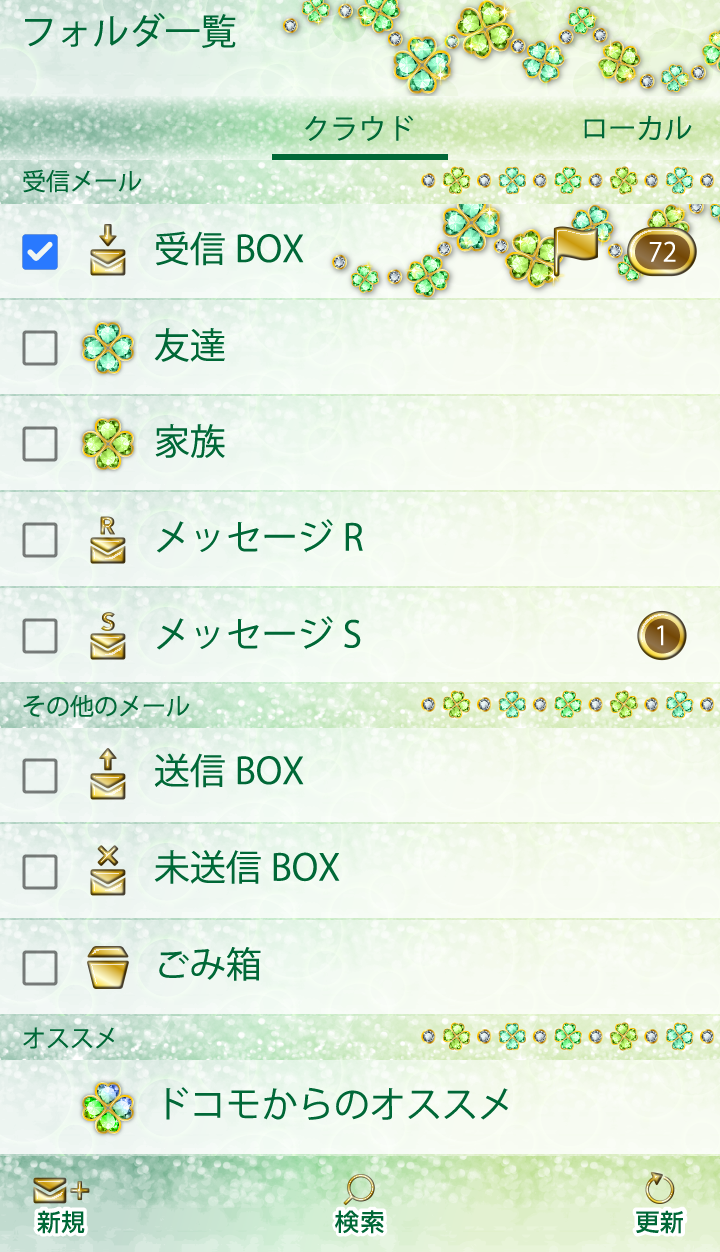
Task: Compose a new mail with 新規
Action: pos(61,1205)
